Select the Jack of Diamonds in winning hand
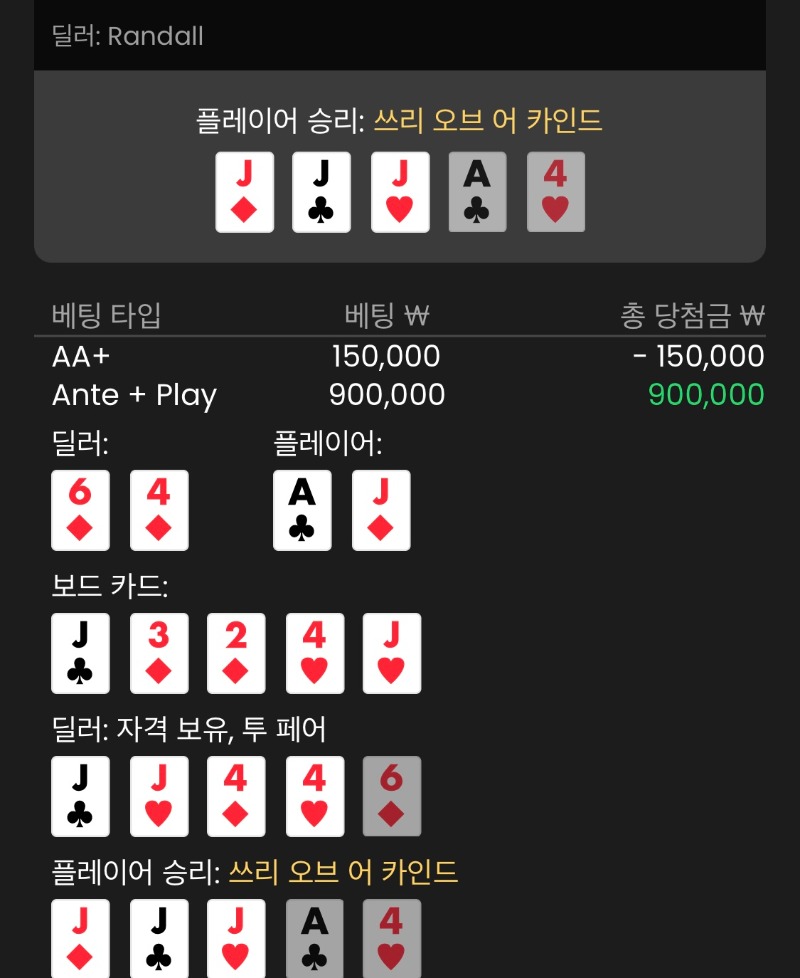Image resolution: width=800 pixels, height=978 pixels. pyautogui.click(x=244, y=191)
